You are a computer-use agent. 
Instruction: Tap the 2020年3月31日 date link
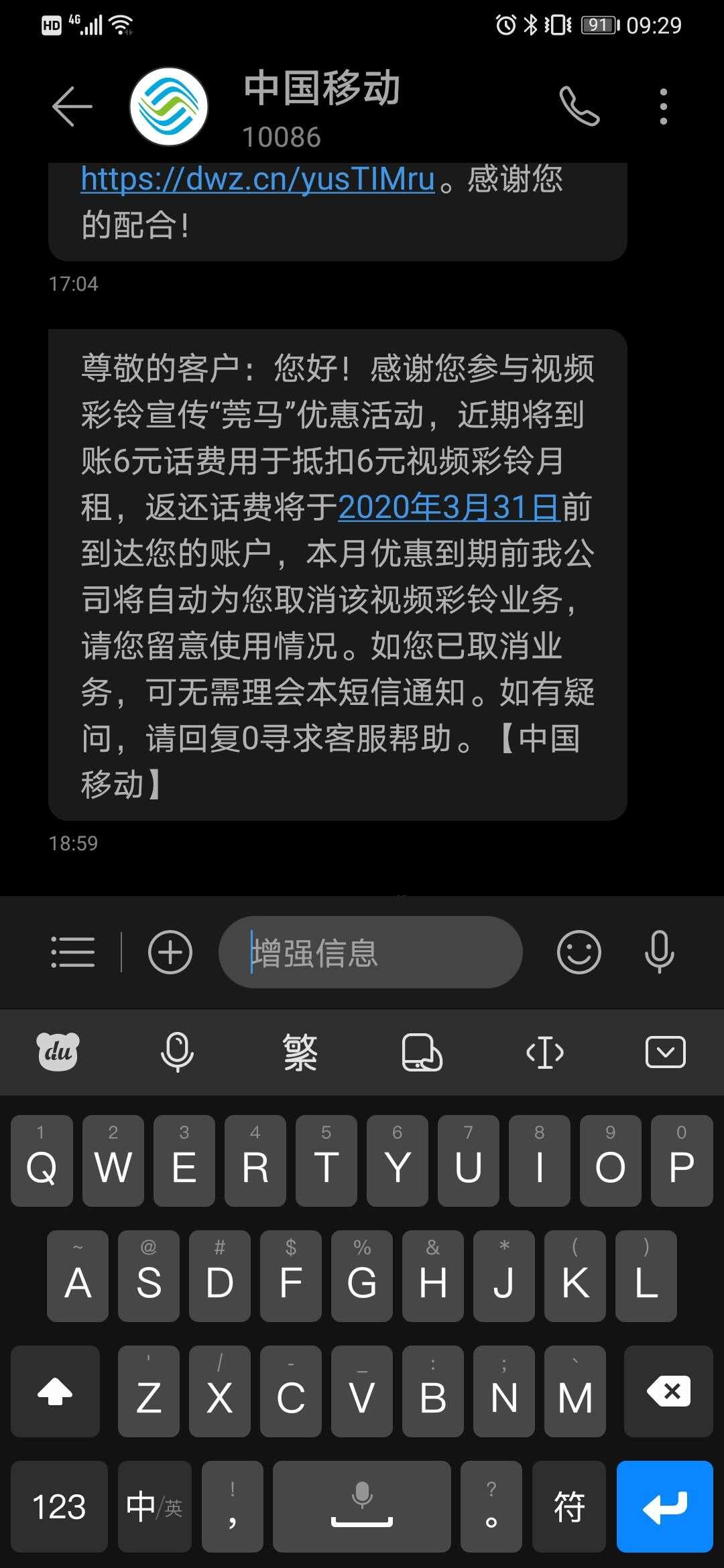coord(448,507)
